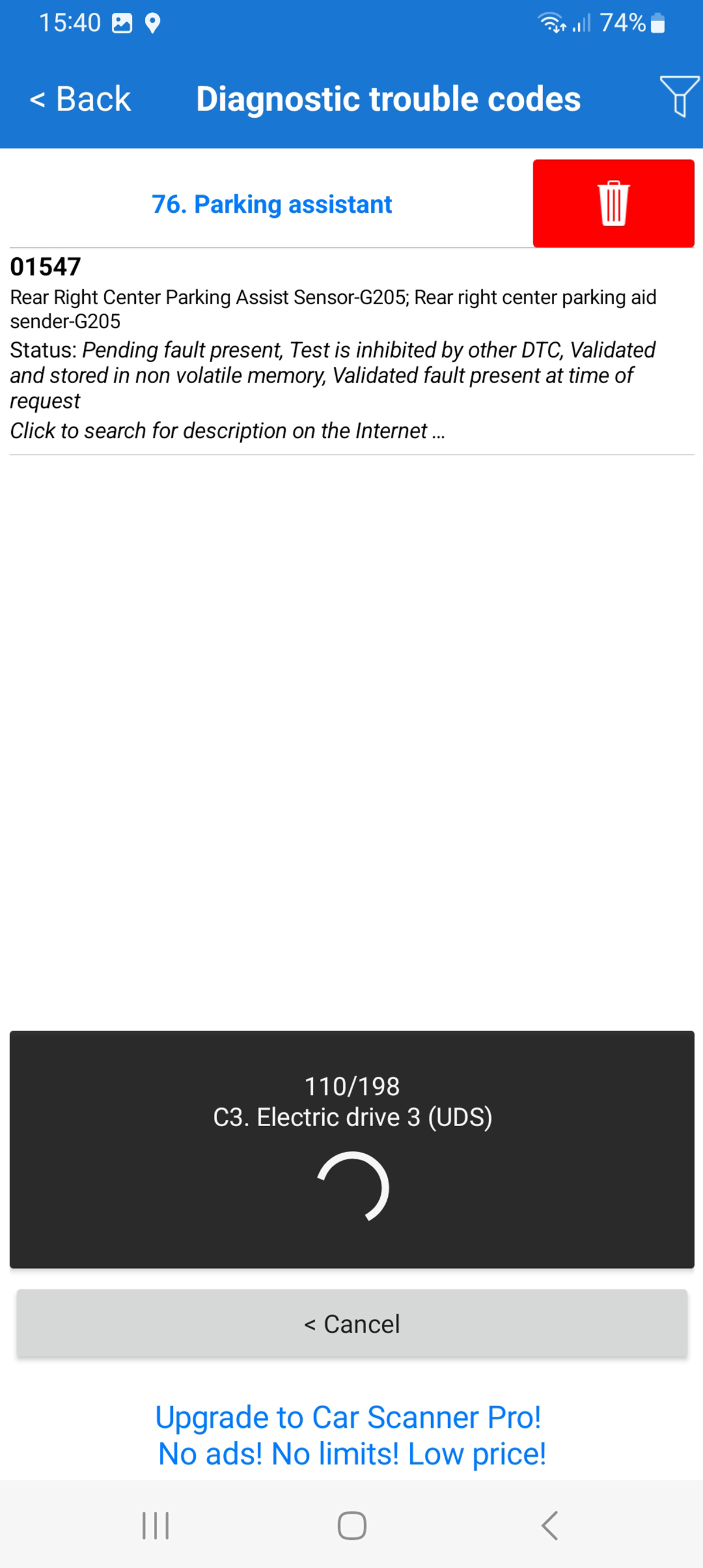The image size is (703, 1568).
Task: Open the filter funnel icon
Action: pos(678,97)
